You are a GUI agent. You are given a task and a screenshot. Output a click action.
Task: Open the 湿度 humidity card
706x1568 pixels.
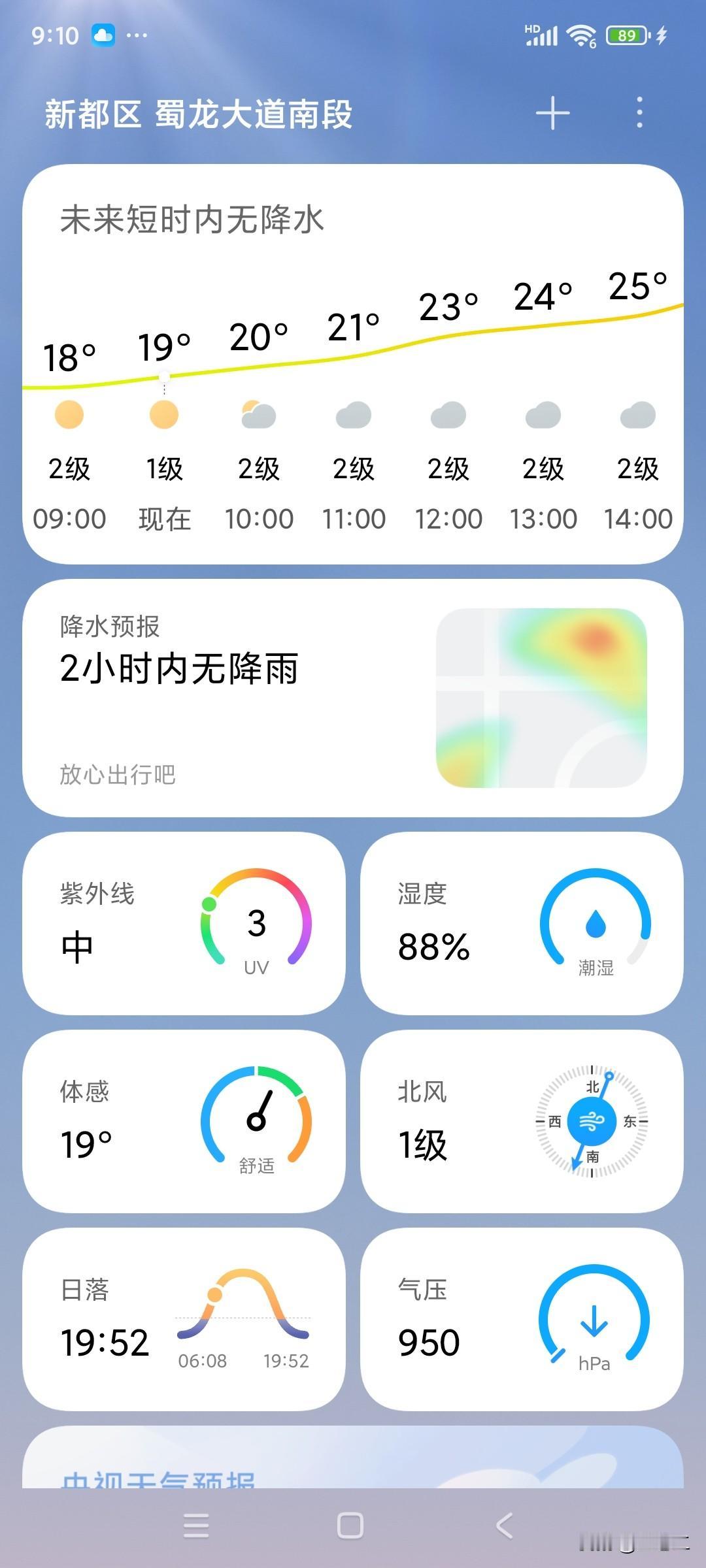coord(522,923)
